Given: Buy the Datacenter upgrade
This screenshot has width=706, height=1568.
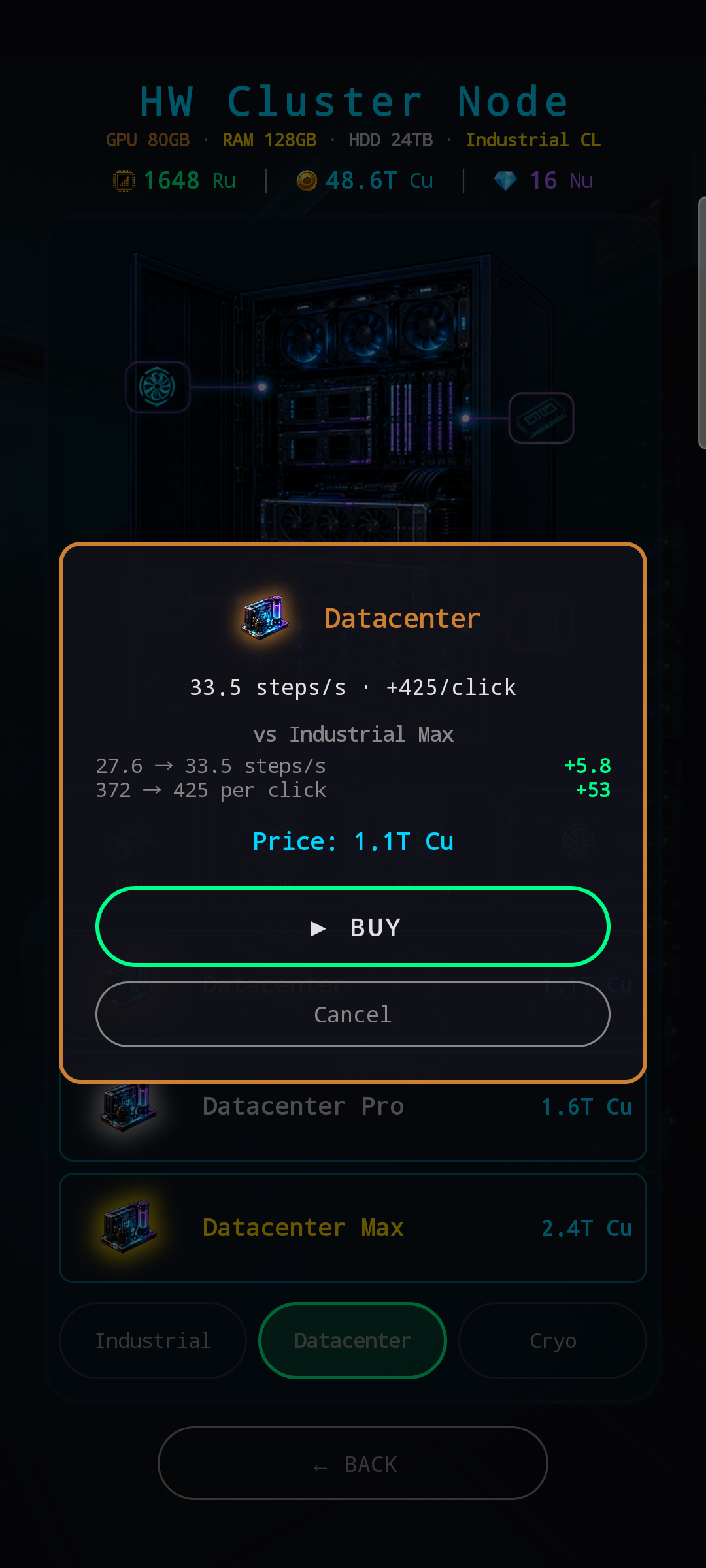Looking at the screenshot, I should [353, 926].
